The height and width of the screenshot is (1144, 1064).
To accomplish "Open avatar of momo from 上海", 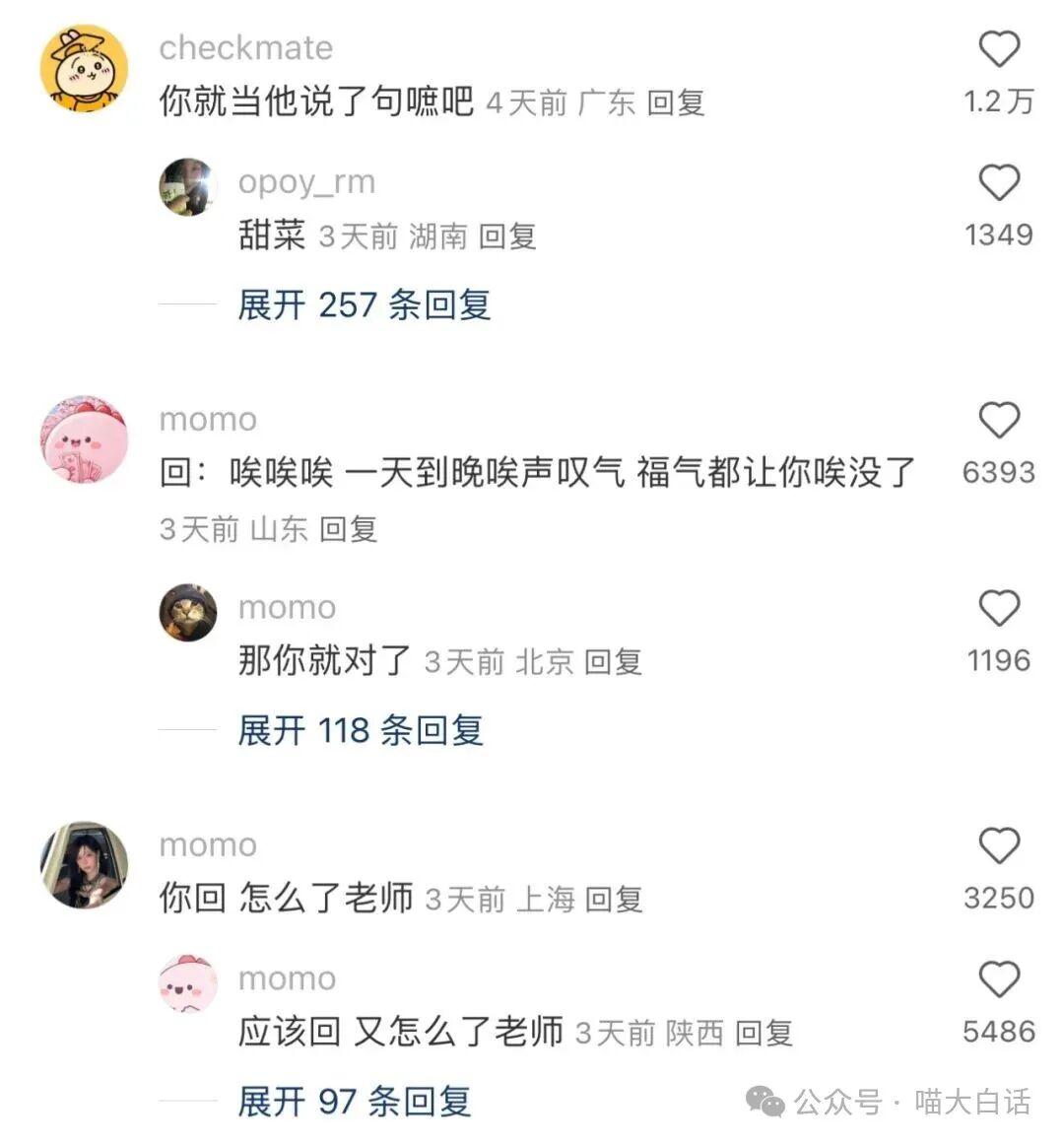I will point(84,864).
